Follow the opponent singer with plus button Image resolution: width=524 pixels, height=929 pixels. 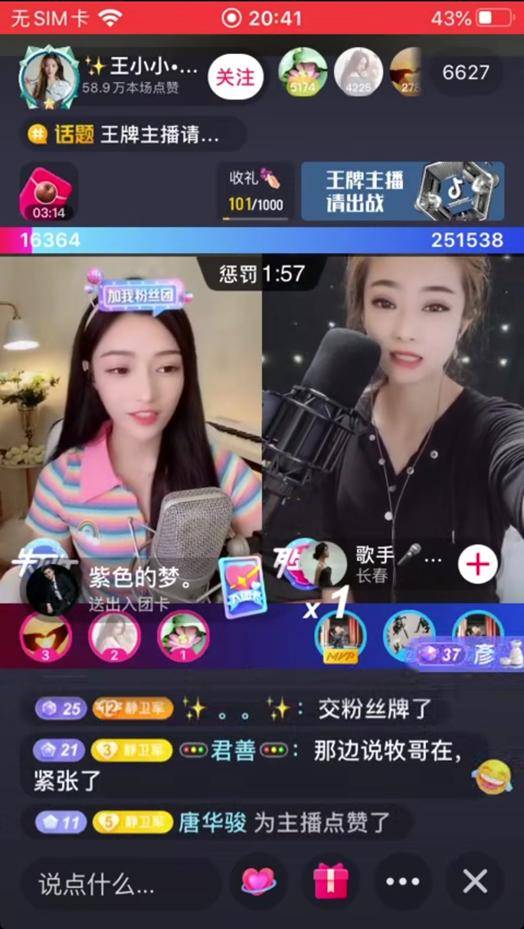click(x=478, y=564)
